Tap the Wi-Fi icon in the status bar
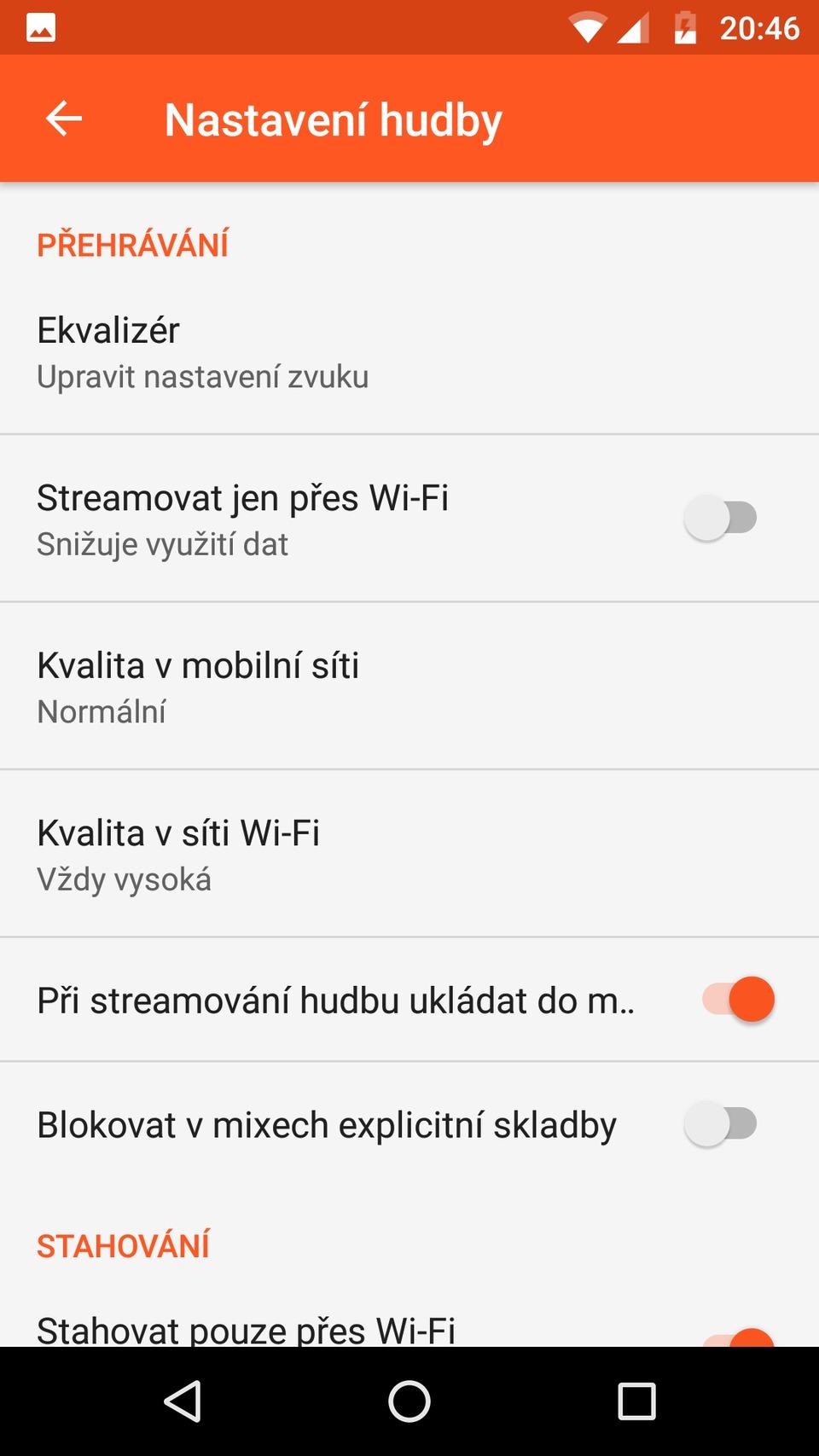The image size is (819, 1456). [x=585, y=26]
